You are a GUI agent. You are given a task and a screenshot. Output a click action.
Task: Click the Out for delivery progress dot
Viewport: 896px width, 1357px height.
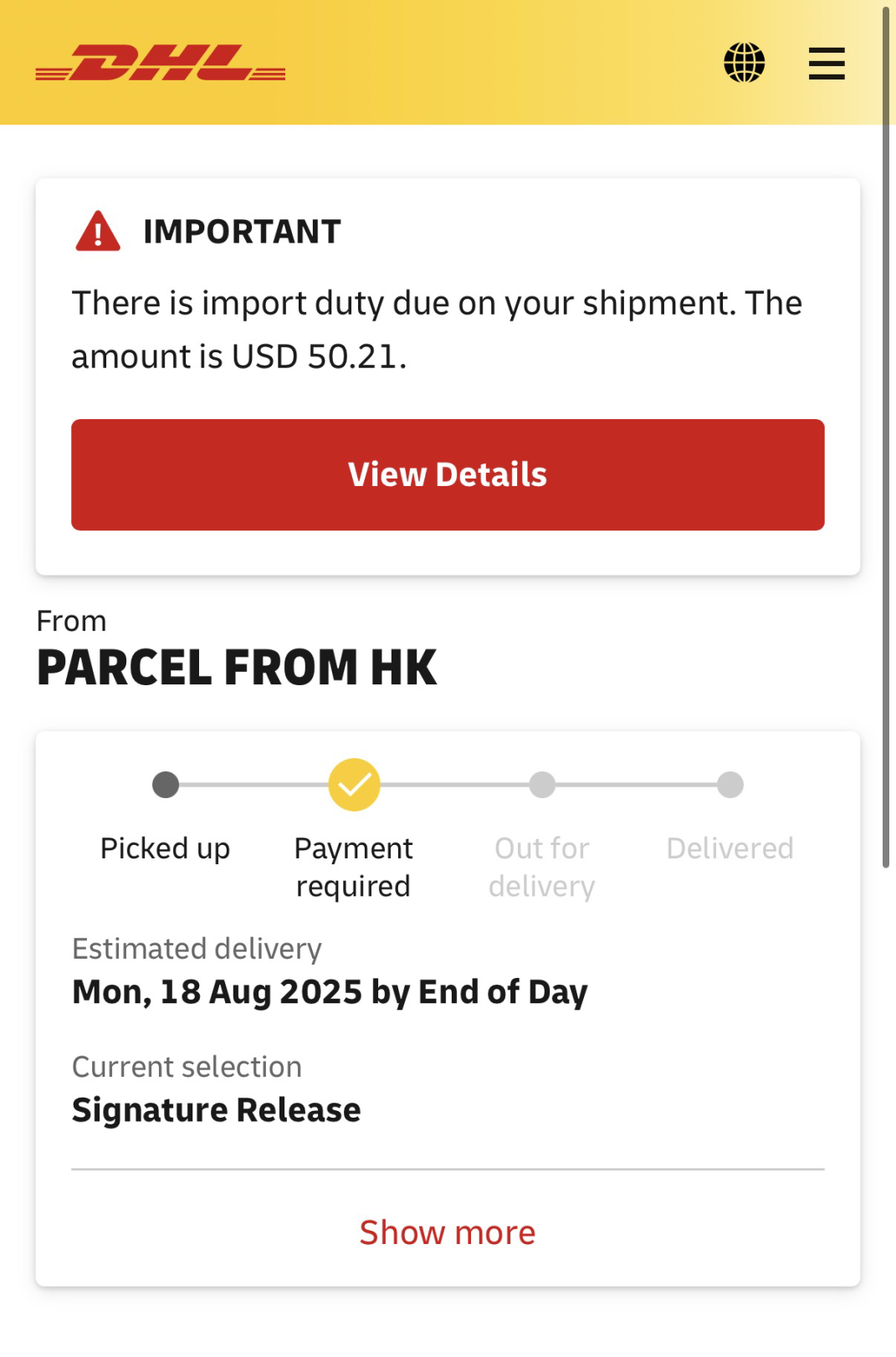coord(542,783)
